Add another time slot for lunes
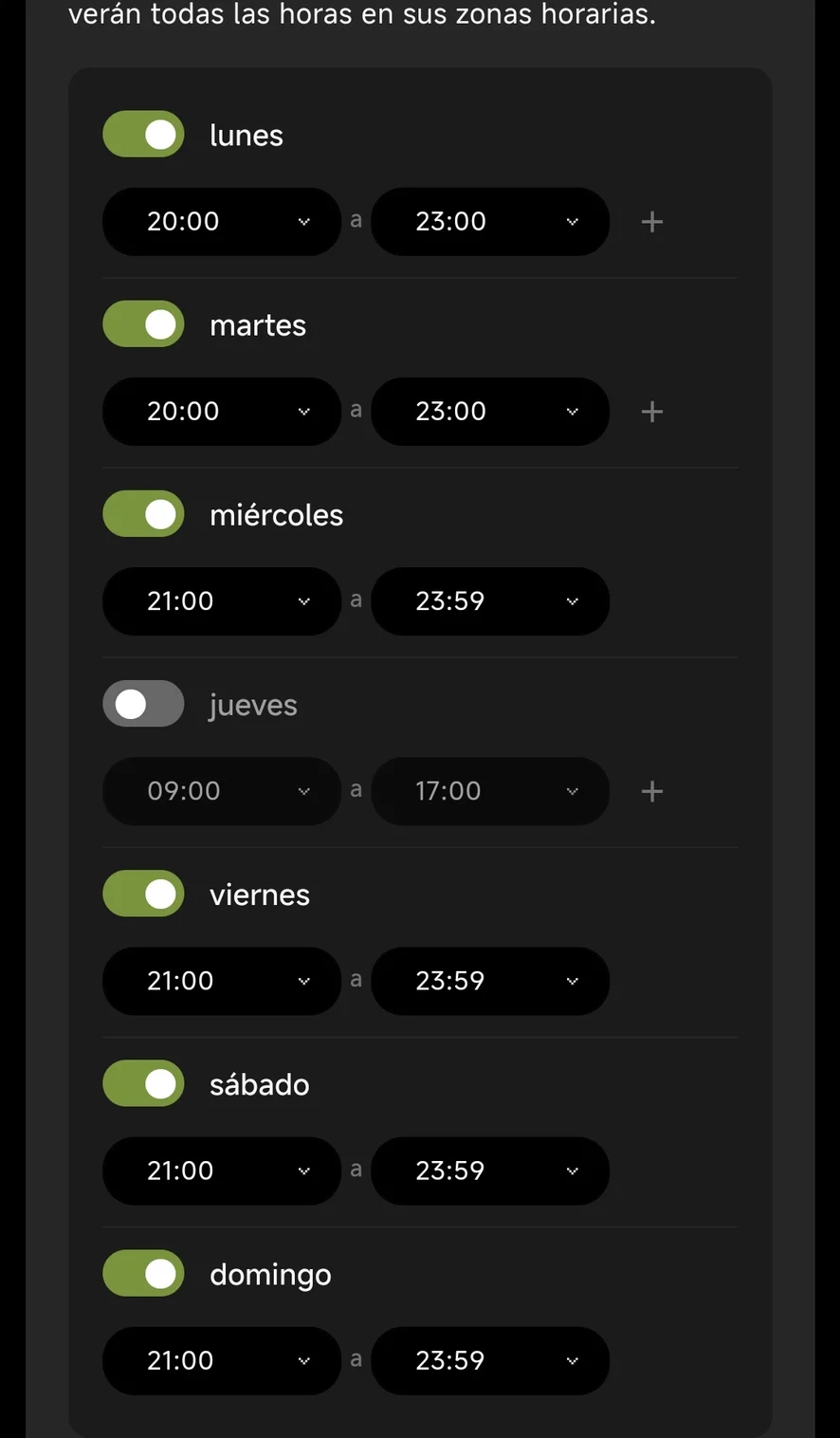The image size is (840, 1438). point(652,222)
